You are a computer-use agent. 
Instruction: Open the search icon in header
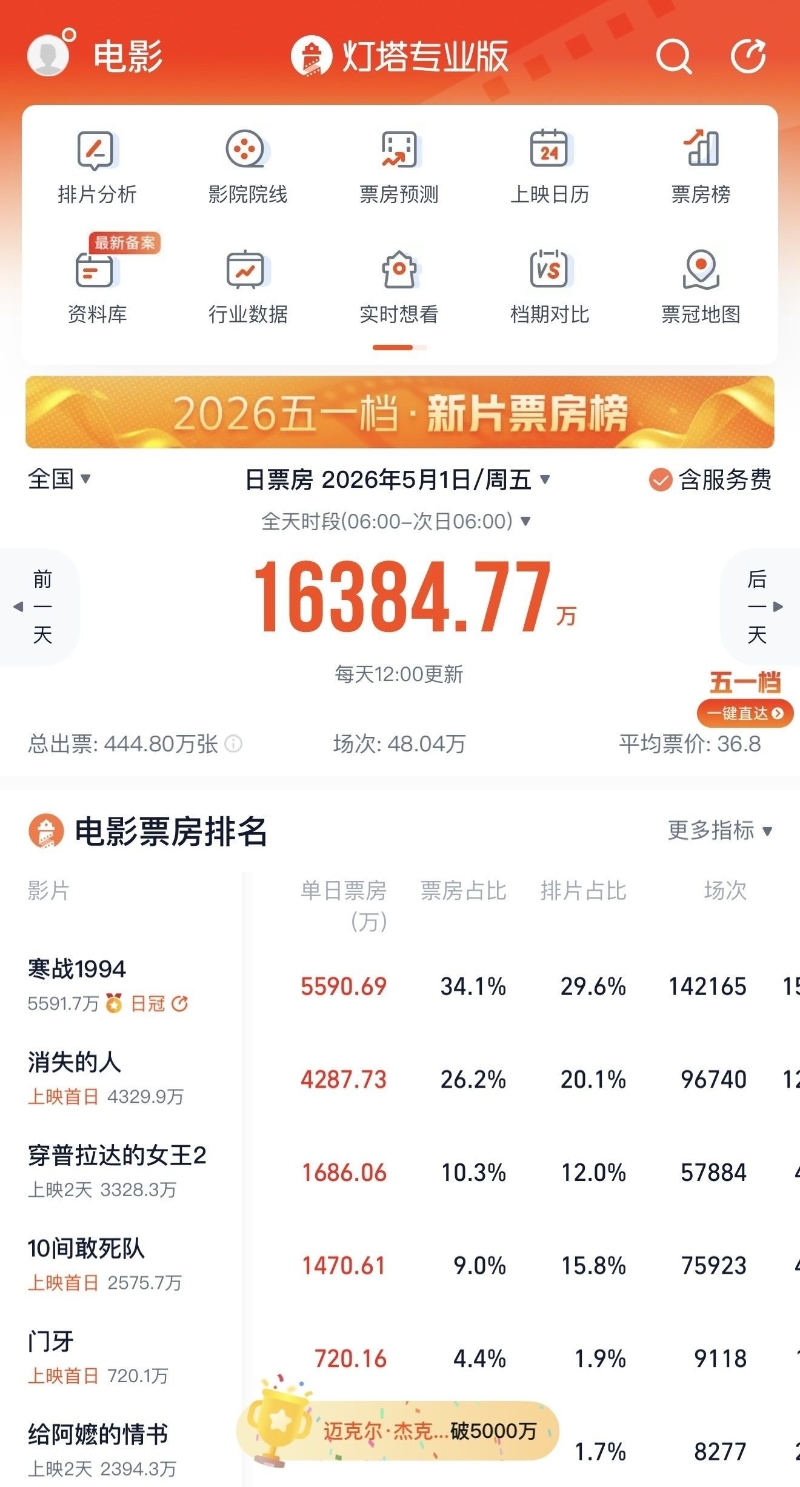click(674, 57)
